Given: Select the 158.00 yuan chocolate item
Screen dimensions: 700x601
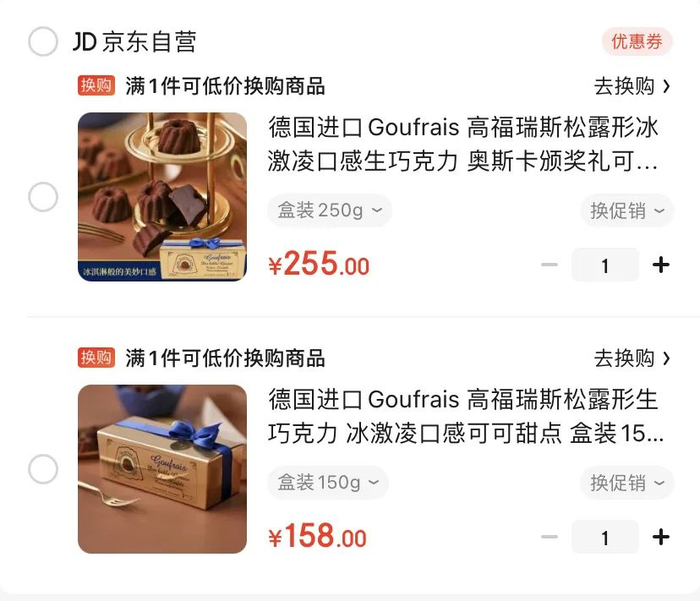Looking at the screenshot, I should 43,469.
